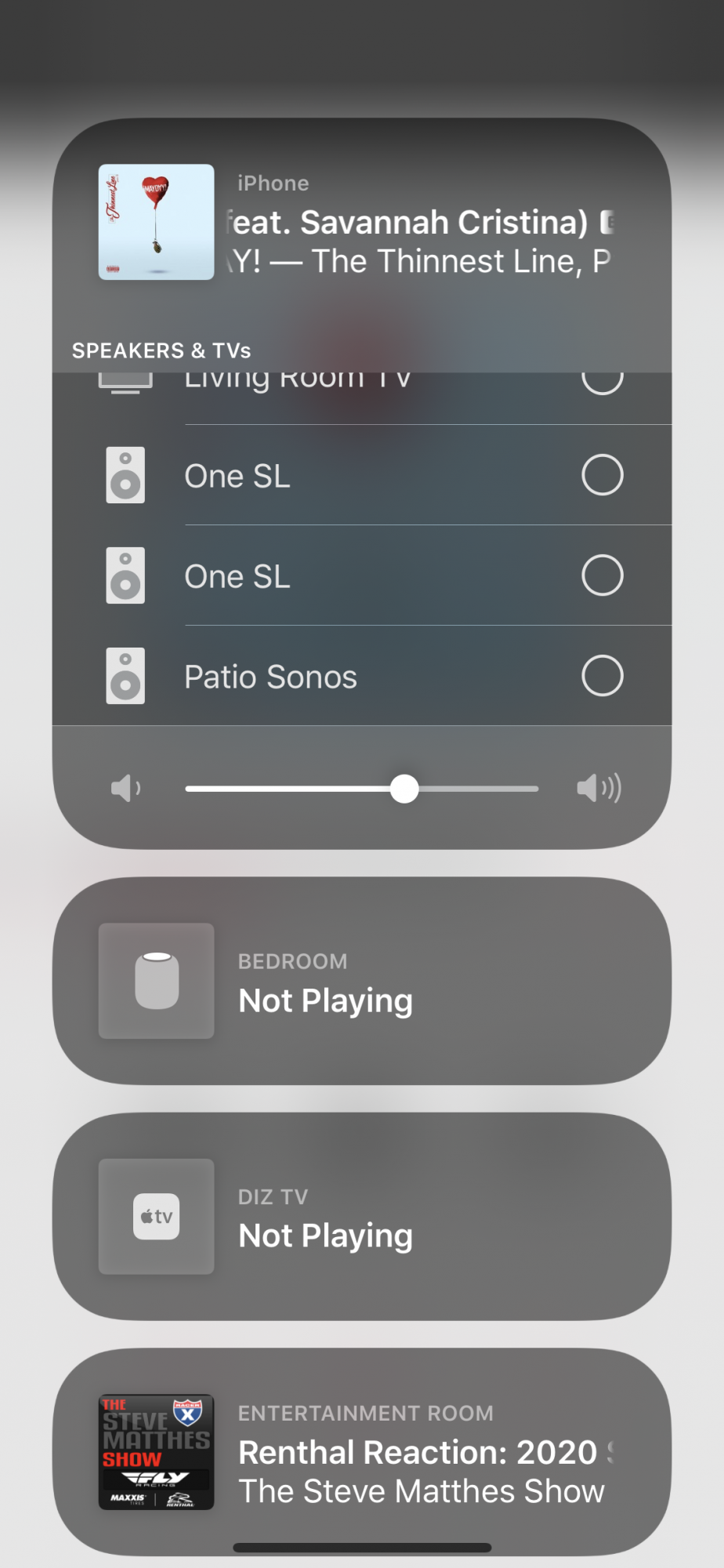
Task: Open the Bedroom HomePod card
Action: coord(362,981)
